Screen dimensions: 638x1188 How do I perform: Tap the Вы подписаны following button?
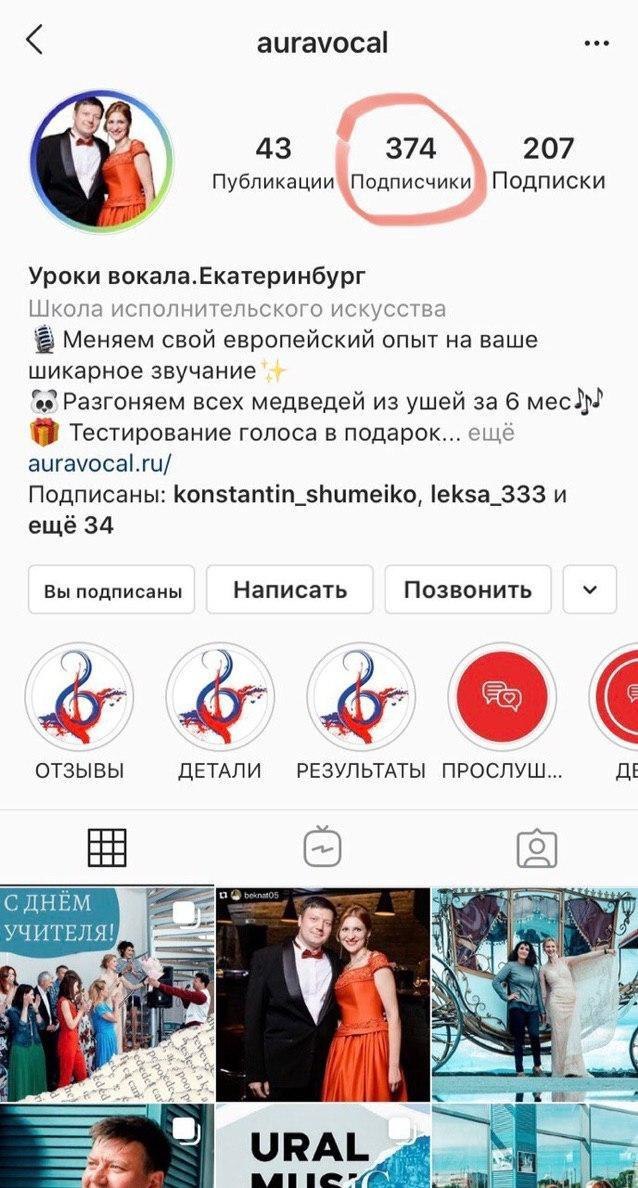tap(112, 590)
